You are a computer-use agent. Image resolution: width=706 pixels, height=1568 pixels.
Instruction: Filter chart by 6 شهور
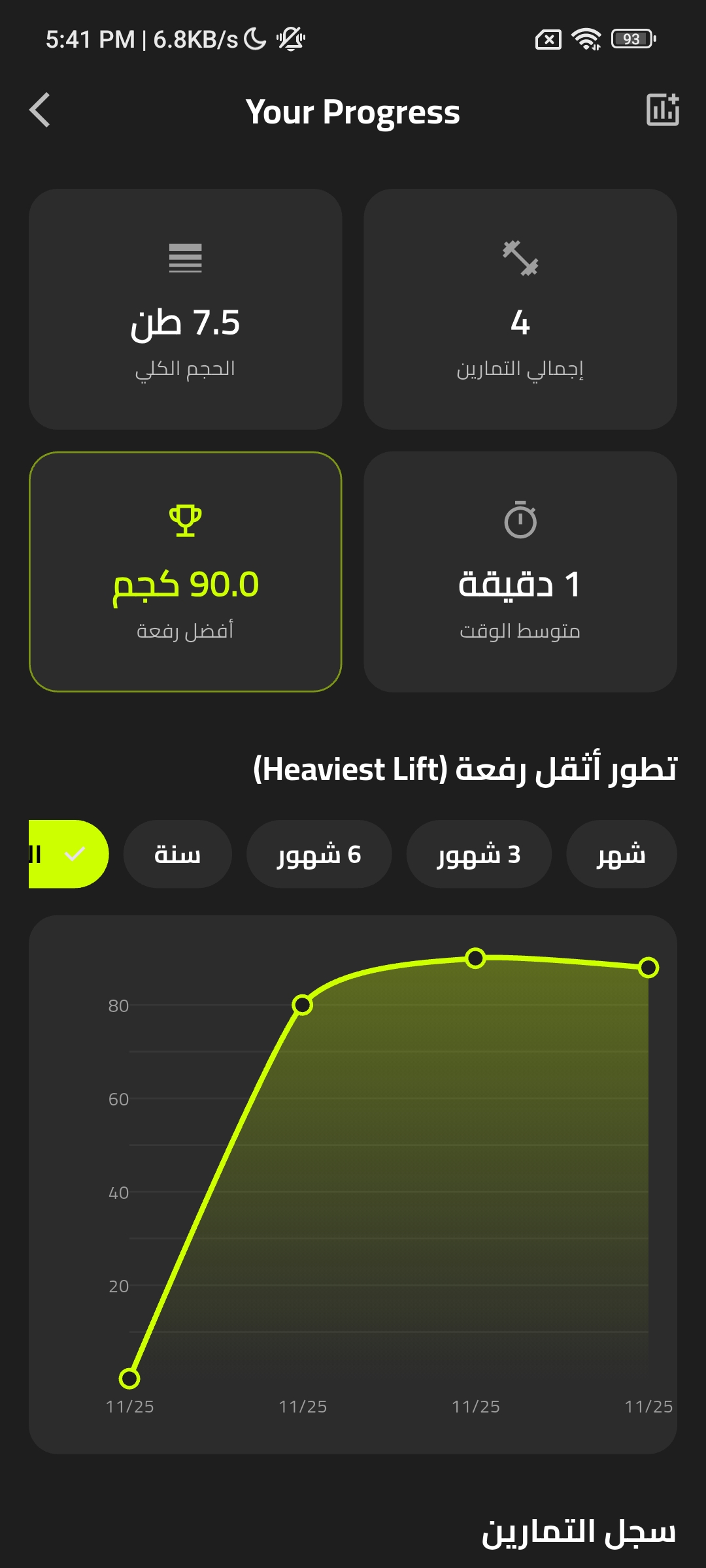pos(318,854)
